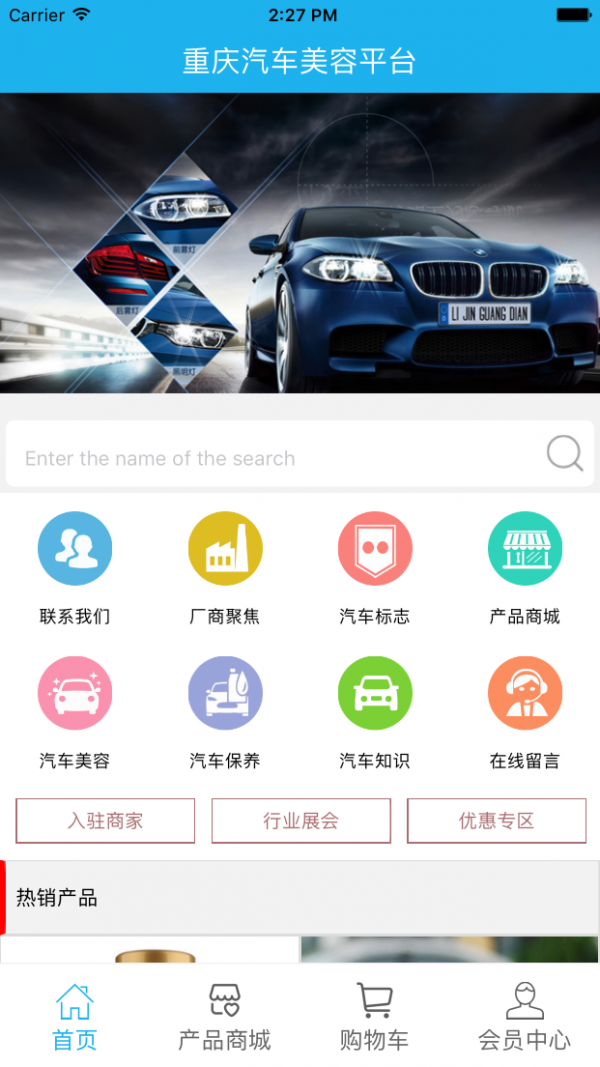This screenshot has width=600, height=1067.
Task: Tap the 优惠专区 button
Action: 496,821
